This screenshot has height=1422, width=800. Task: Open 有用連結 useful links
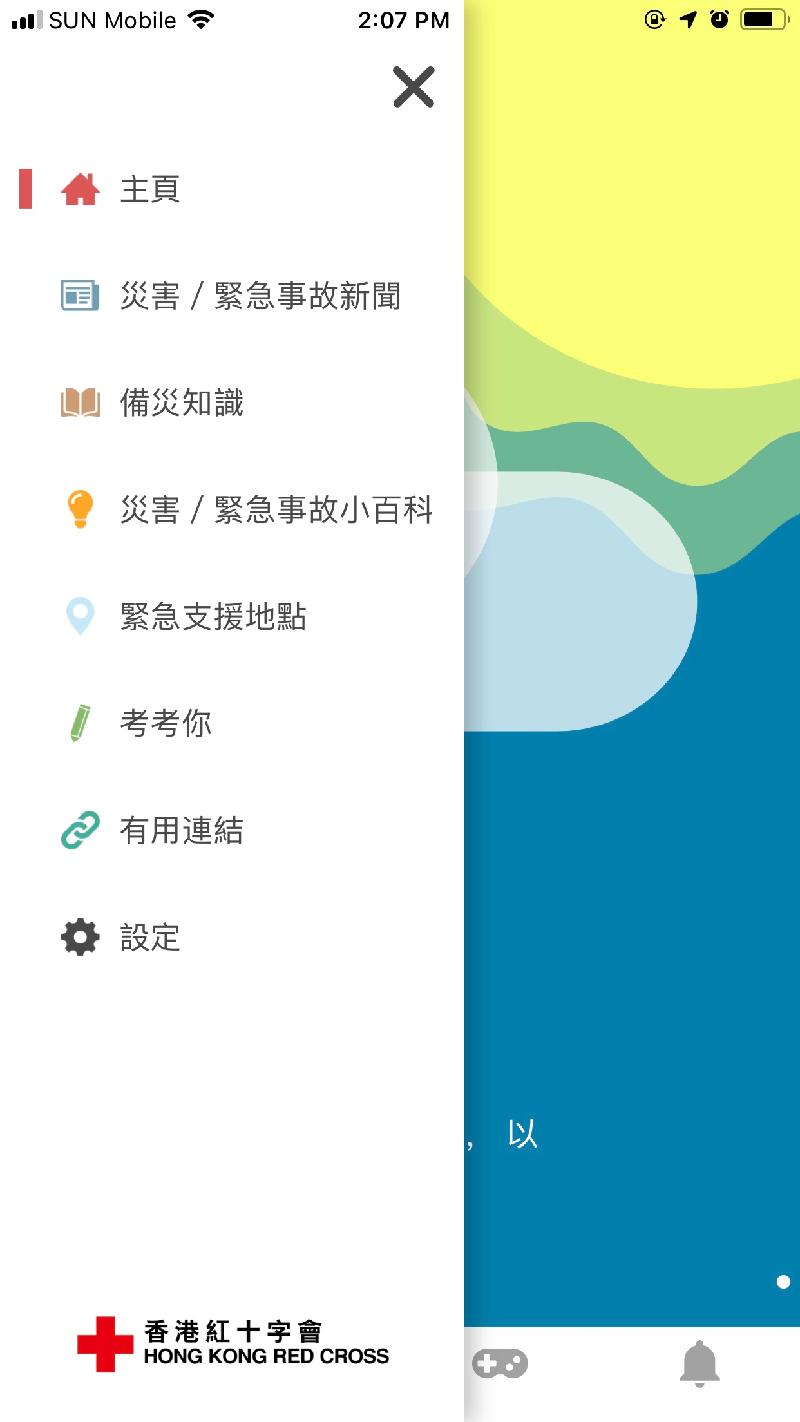point(181,830)
